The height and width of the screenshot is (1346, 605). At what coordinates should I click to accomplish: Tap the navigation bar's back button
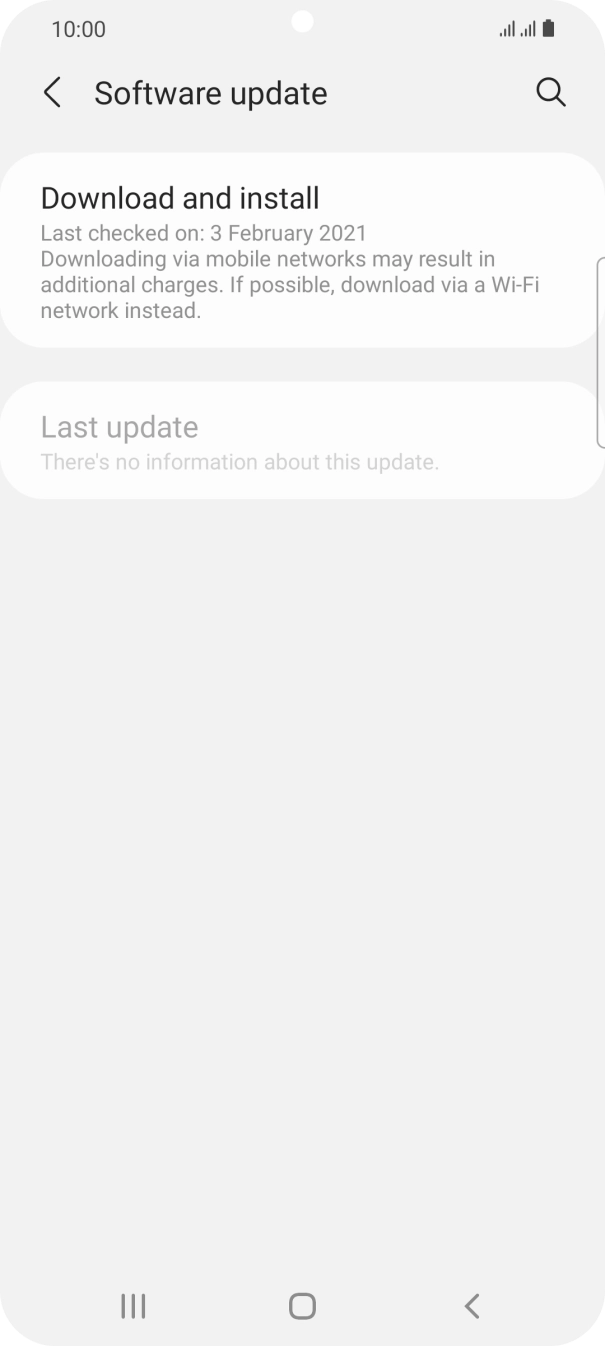472,1305
